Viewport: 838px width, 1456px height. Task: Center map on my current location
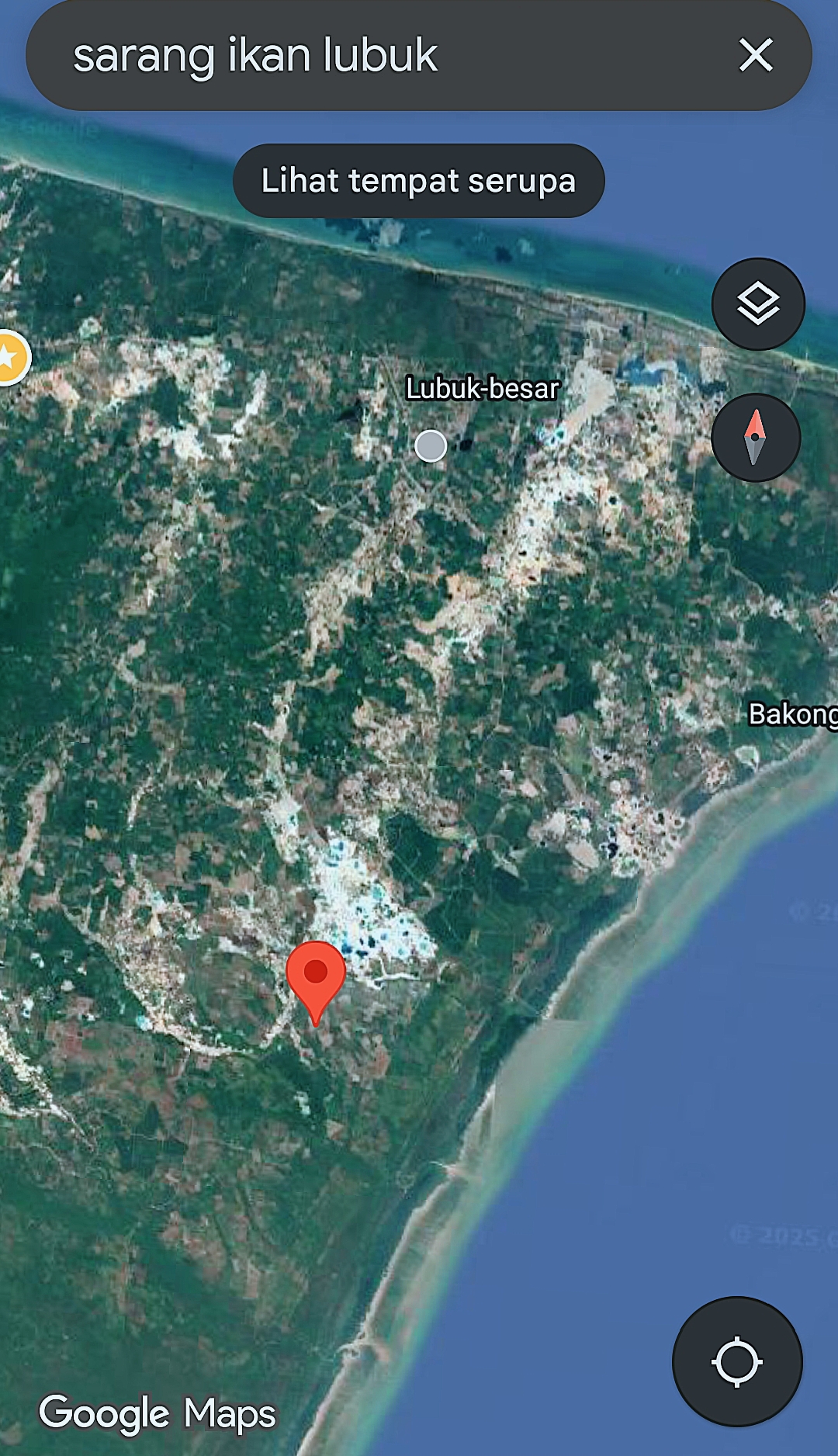point(736,1361)
